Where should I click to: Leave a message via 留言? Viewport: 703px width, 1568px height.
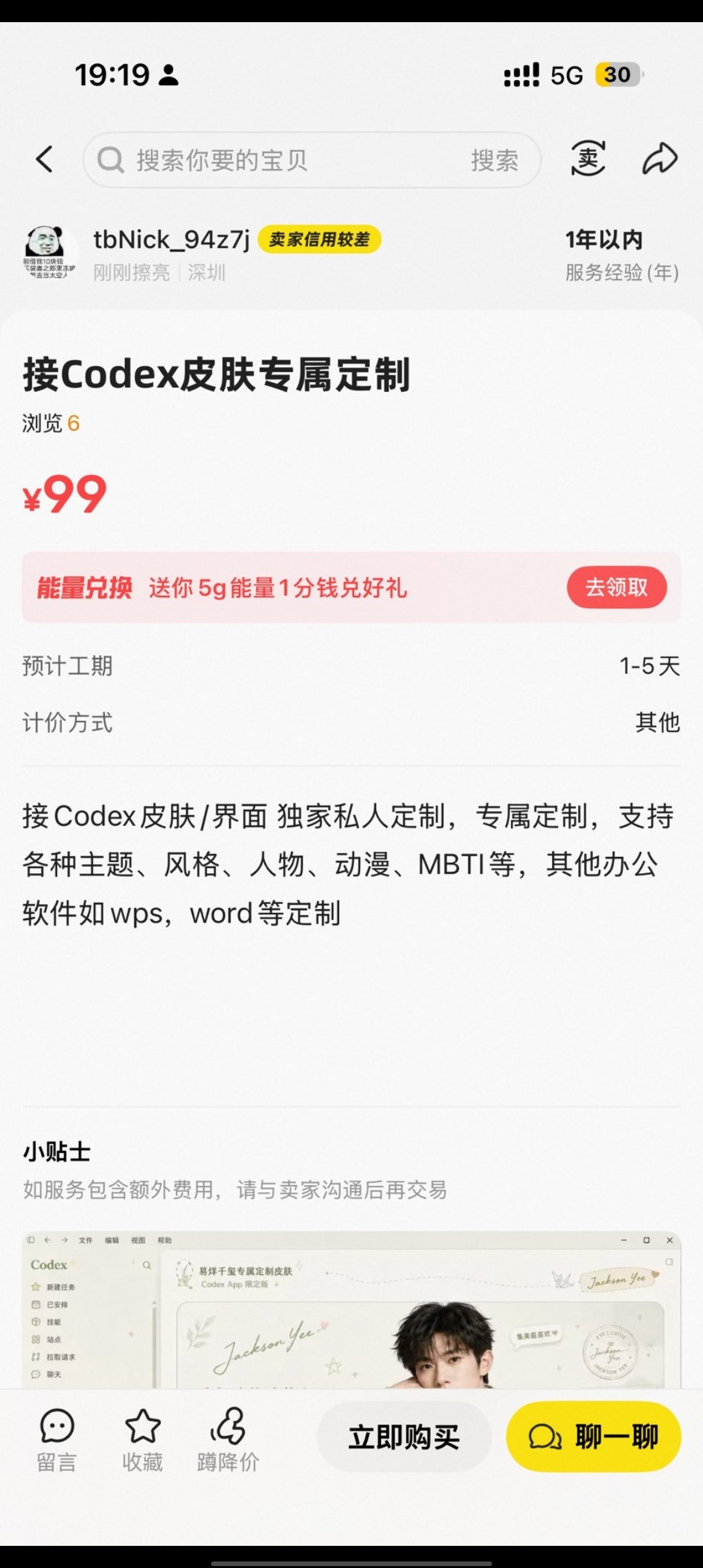57,1440
